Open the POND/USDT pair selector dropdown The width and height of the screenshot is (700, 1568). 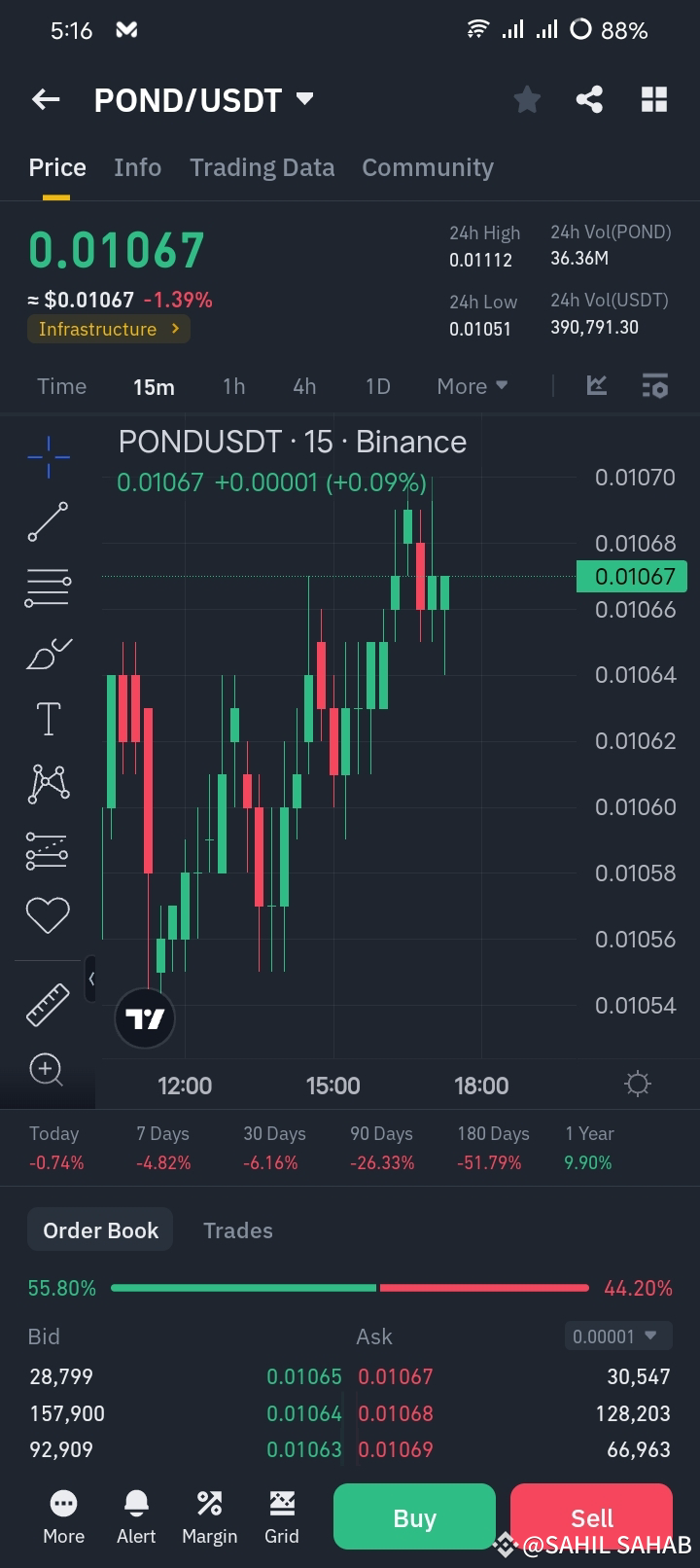(303, 98)
